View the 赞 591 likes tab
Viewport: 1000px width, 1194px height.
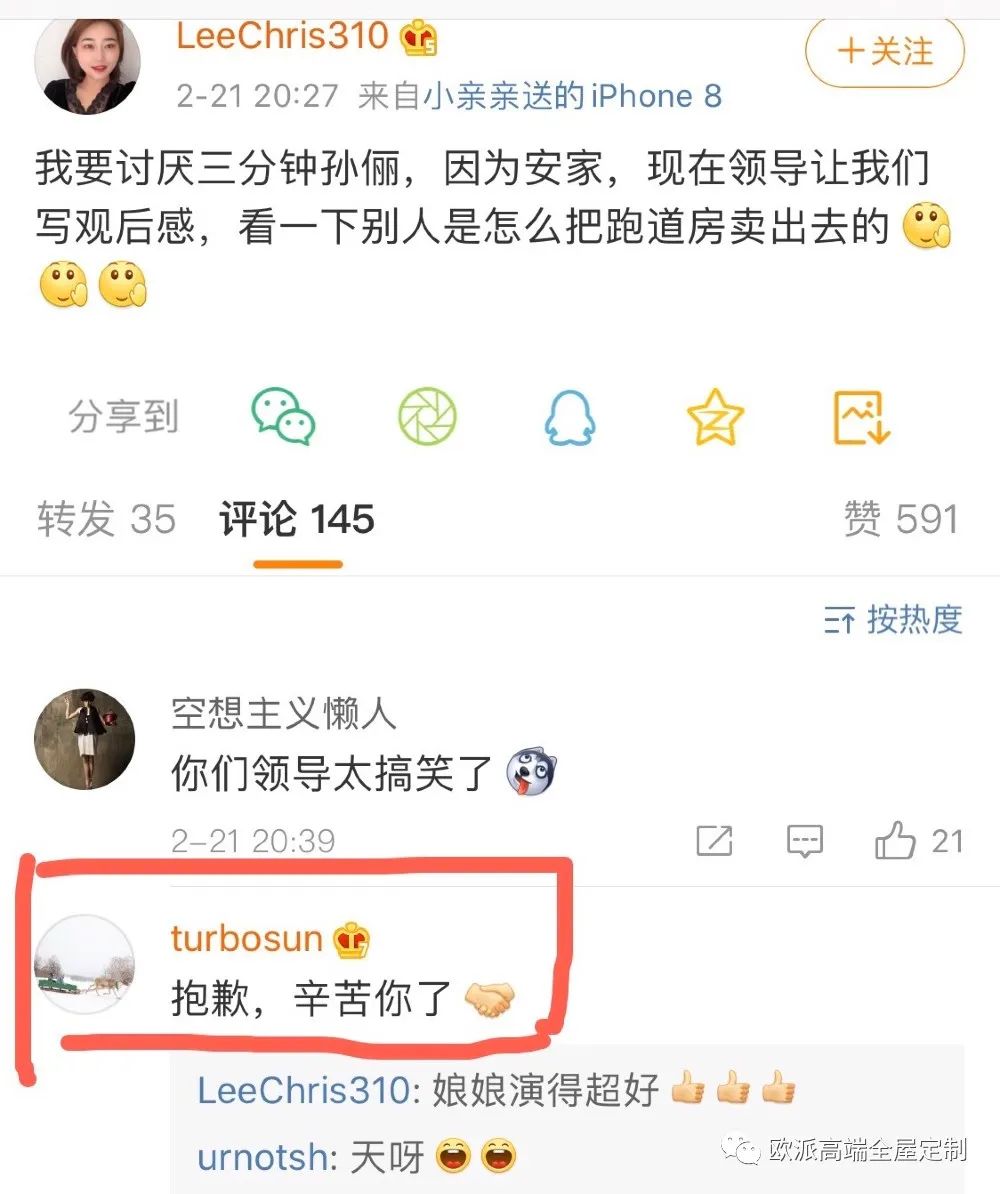901,520
